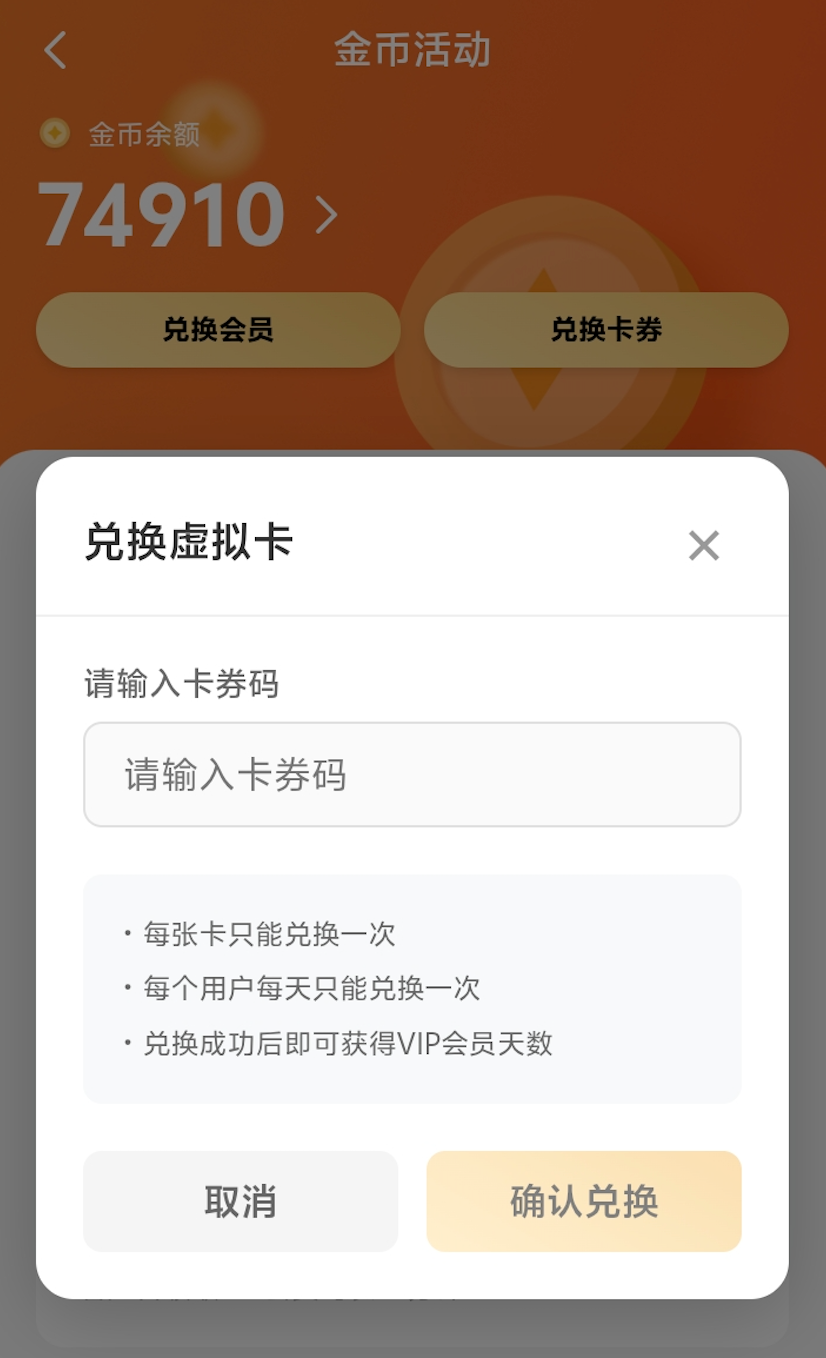
Task: Confirm with 确认兑换 button
Action: pyautogui.click(x=584, y=1201)
